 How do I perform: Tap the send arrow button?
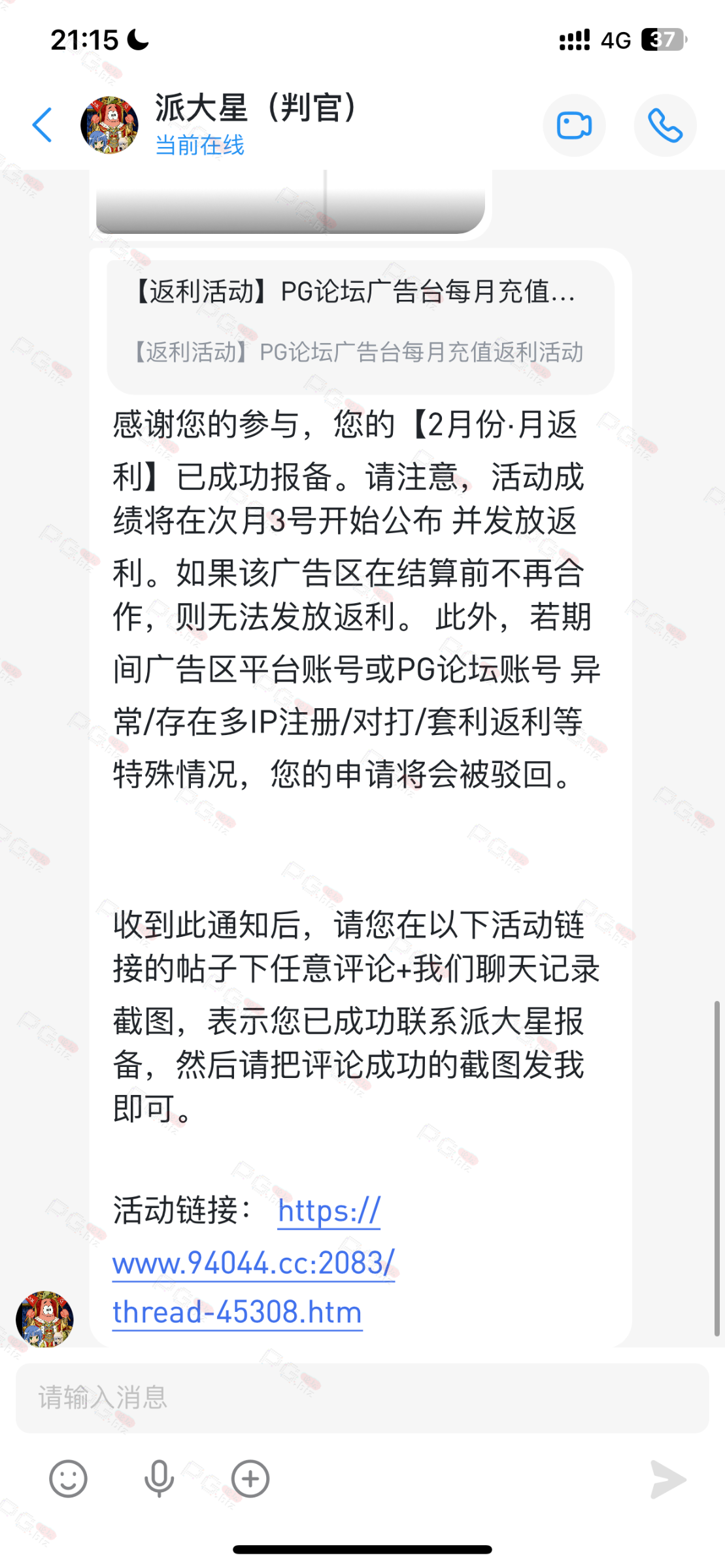point(668,1479)
